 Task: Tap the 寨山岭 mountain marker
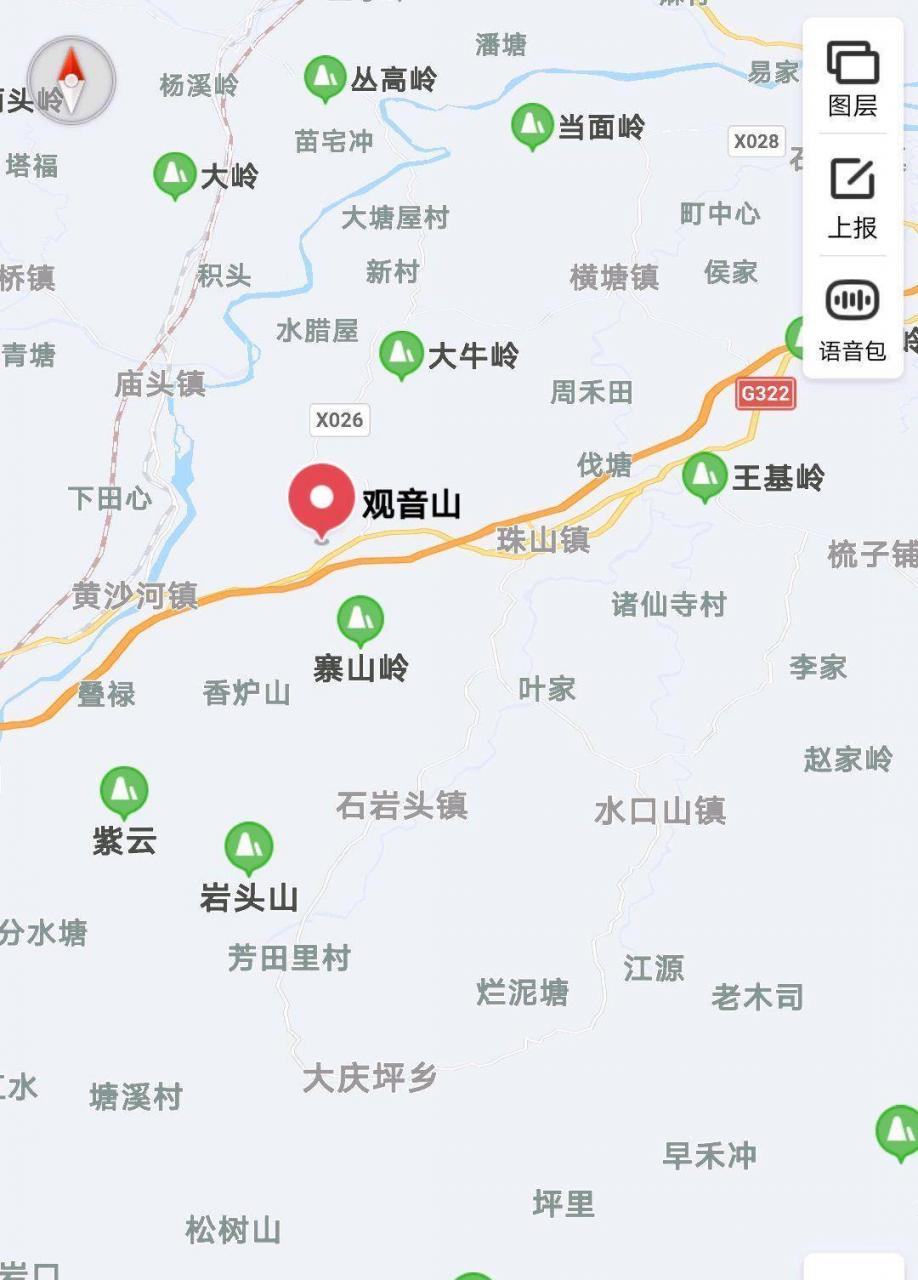point(360,619)
